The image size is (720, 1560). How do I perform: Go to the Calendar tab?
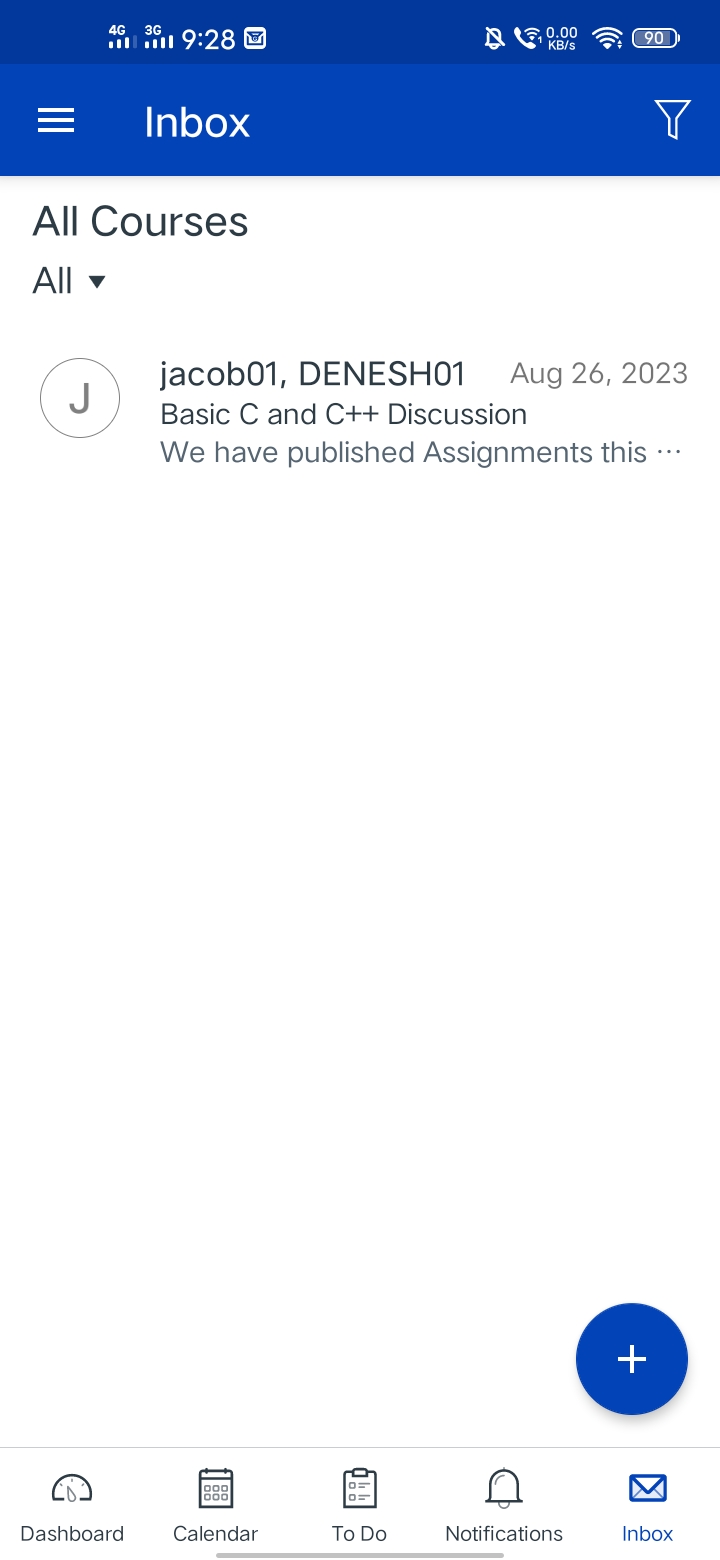coord(215,1506)
